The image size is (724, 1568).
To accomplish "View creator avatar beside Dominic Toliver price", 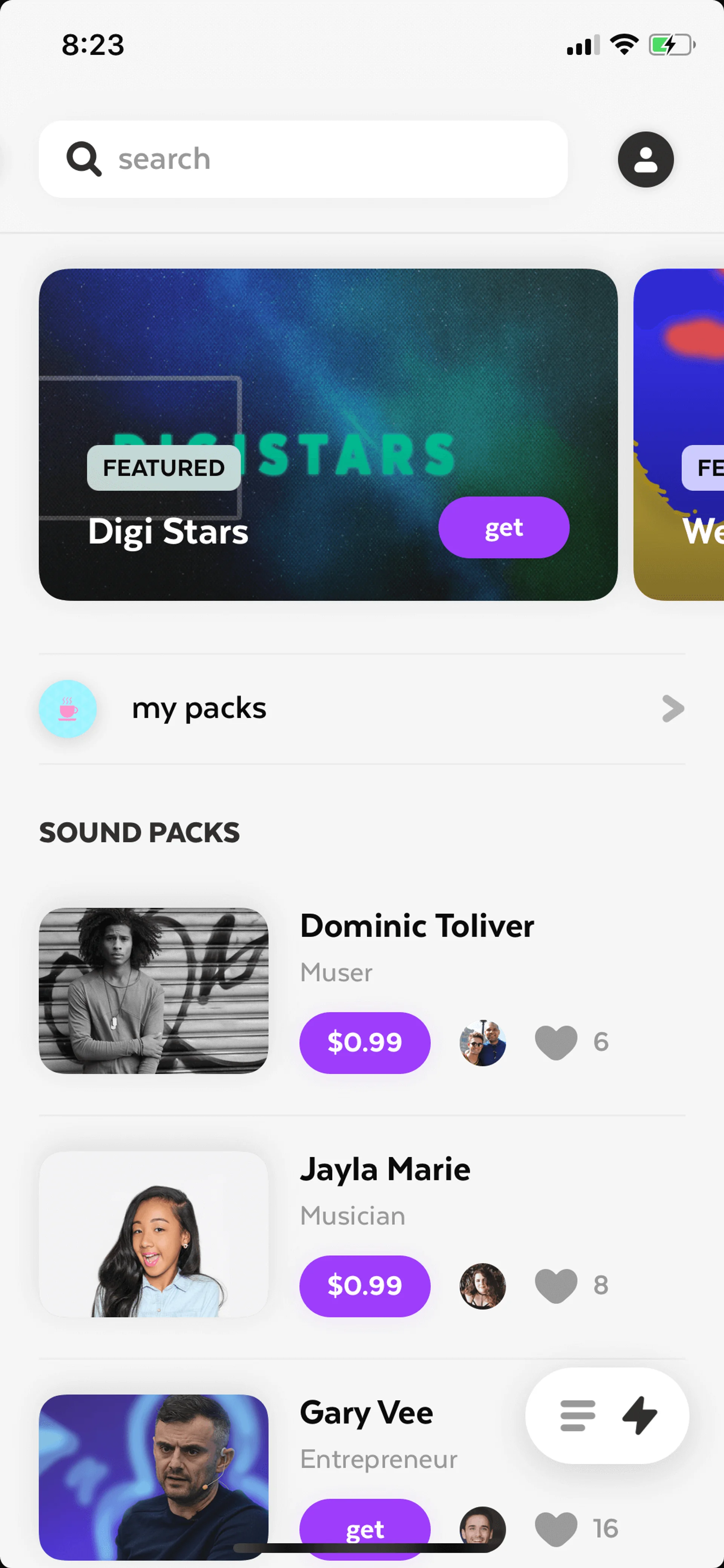I will 482,1043.
